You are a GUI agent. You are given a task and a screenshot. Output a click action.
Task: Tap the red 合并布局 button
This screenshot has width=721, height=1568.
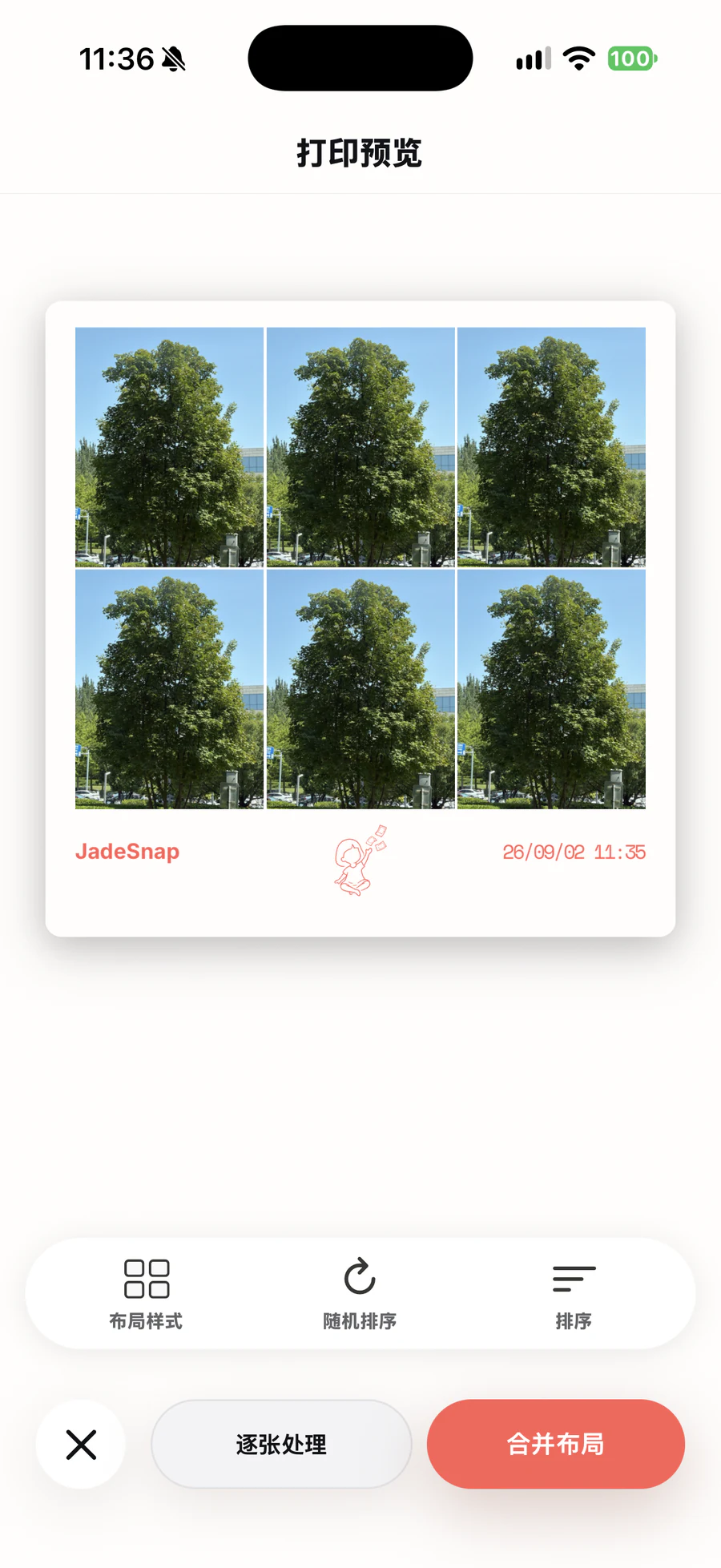(x=556, y=1444)
